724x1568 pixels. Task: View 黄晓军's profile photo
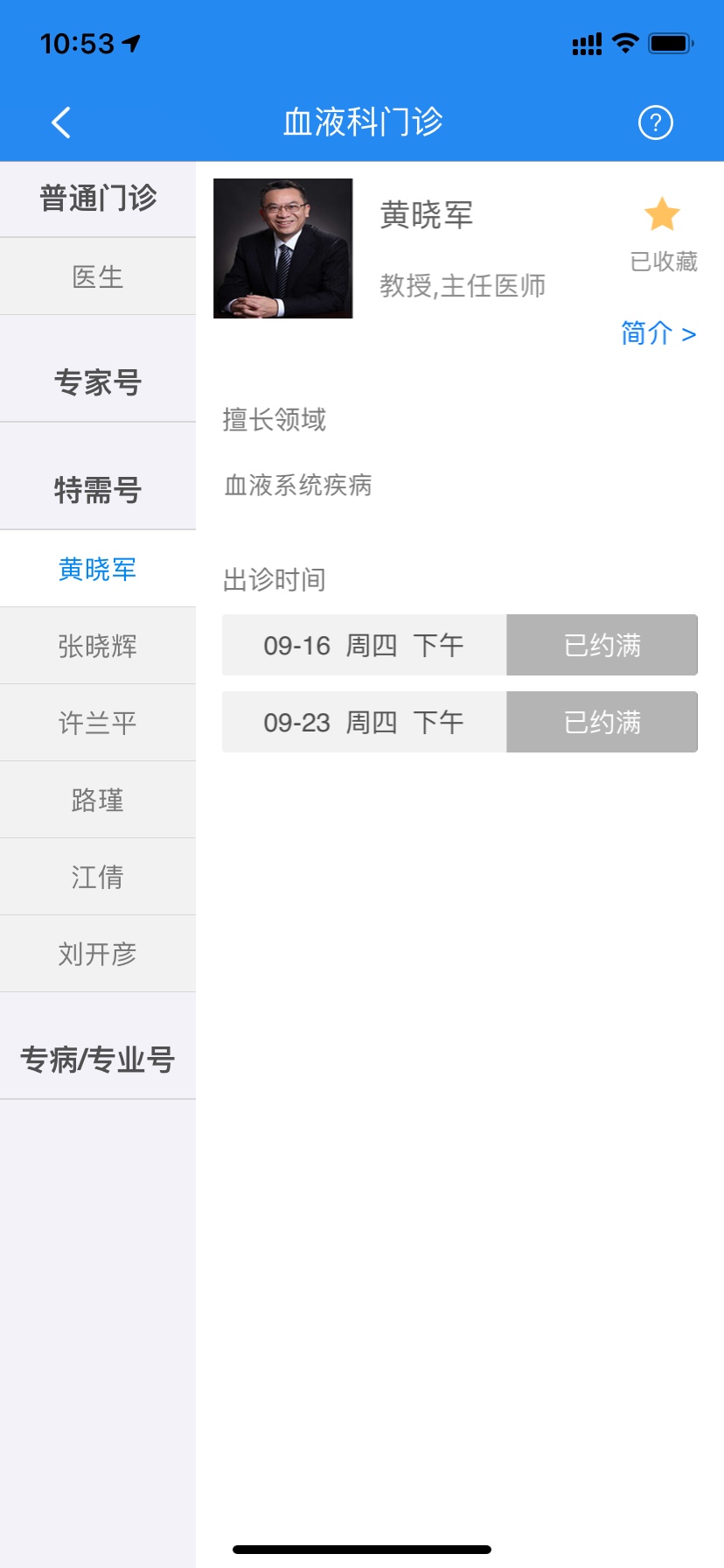283,248
